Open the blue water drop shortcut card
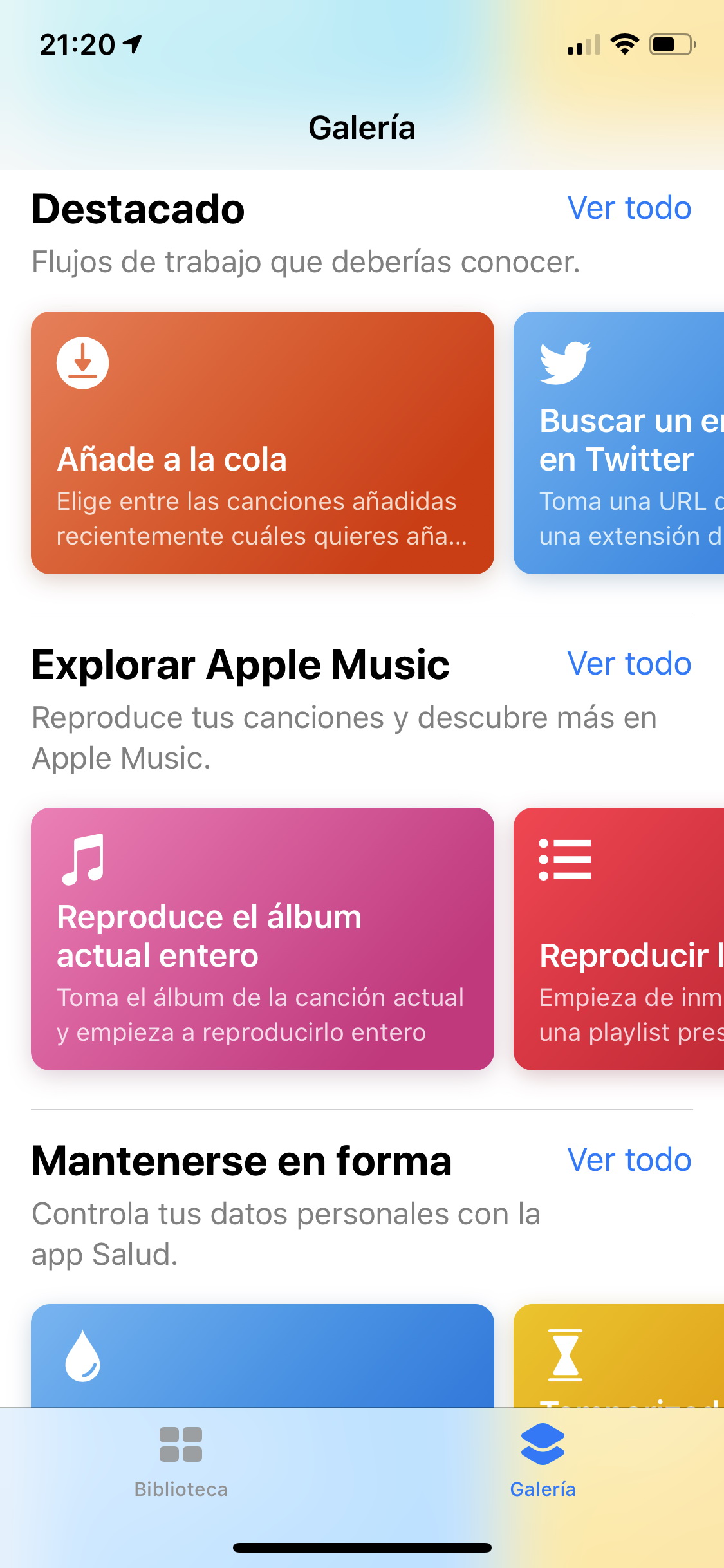This screenshot has width=724, height=1568. coord(263,1355)
